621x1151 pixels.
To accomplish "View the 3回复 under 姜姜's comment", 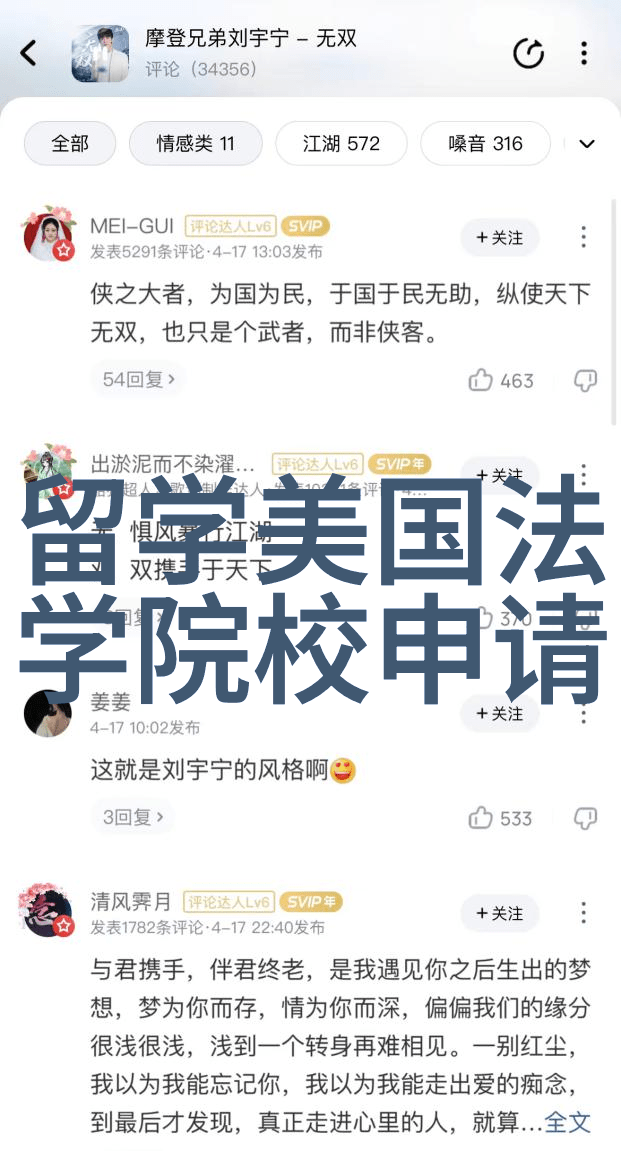I will point(132,817).
